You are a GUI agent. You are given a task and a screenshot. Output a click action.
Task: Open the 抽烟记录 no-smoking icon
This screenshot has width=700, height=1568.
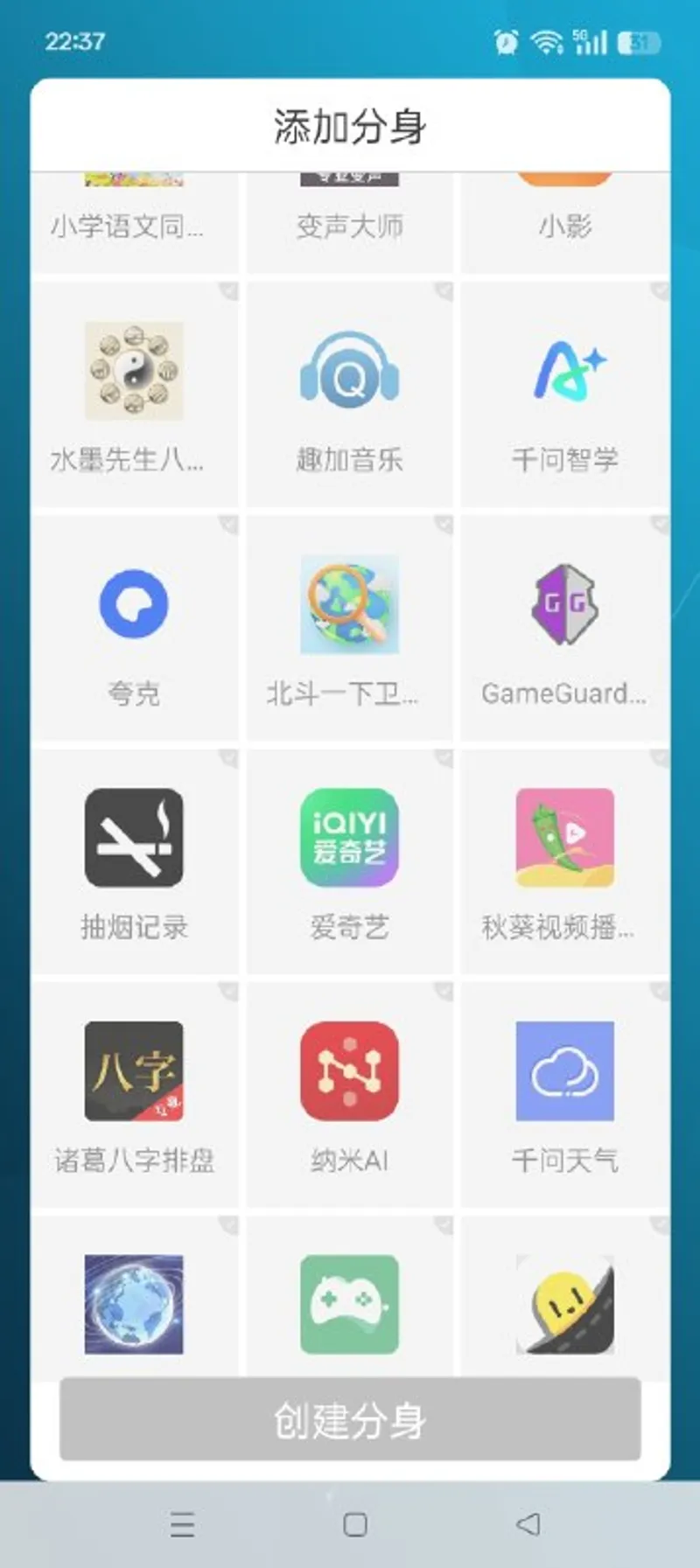coord(134,837)
